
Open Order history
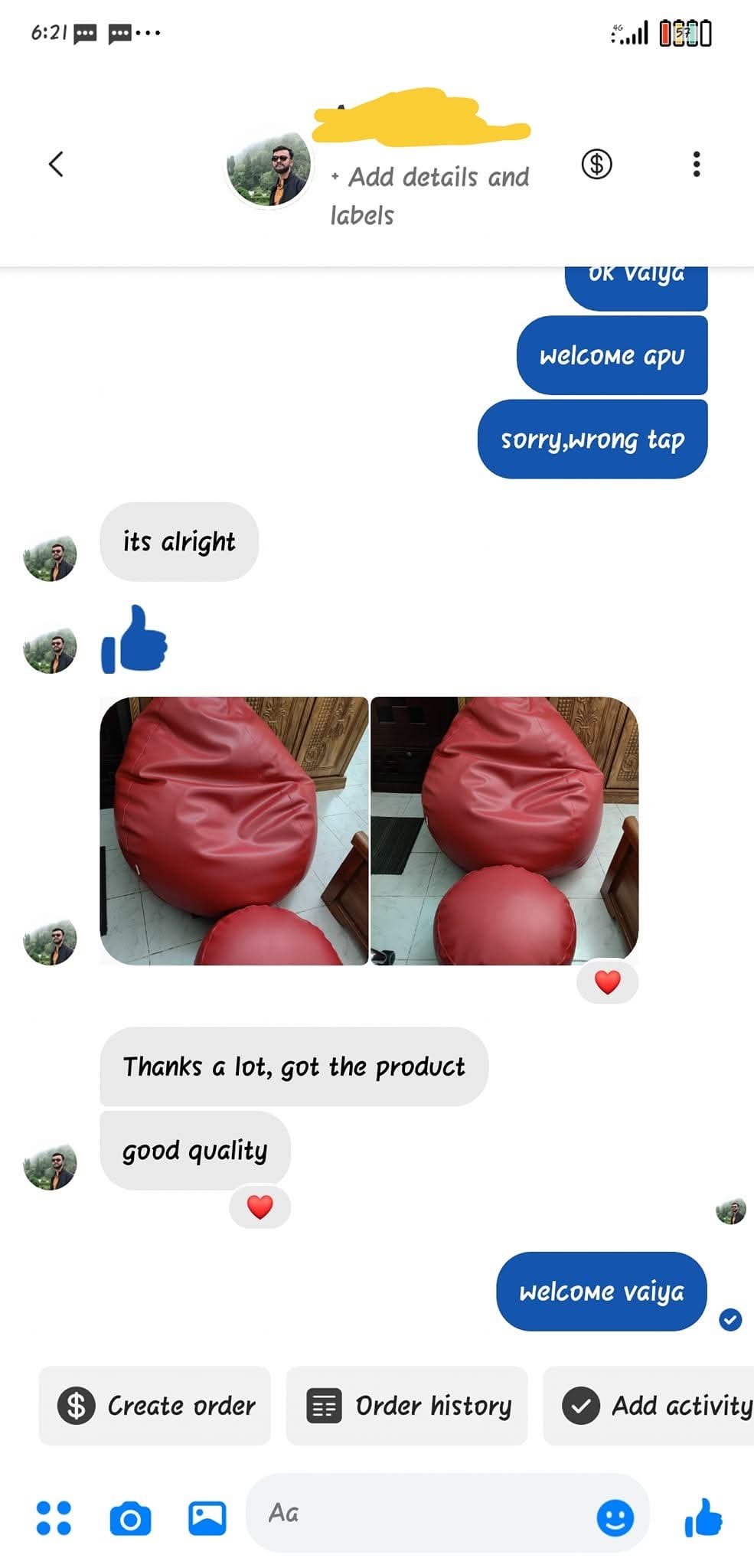pyautogui.click(x=407, y=1406)
